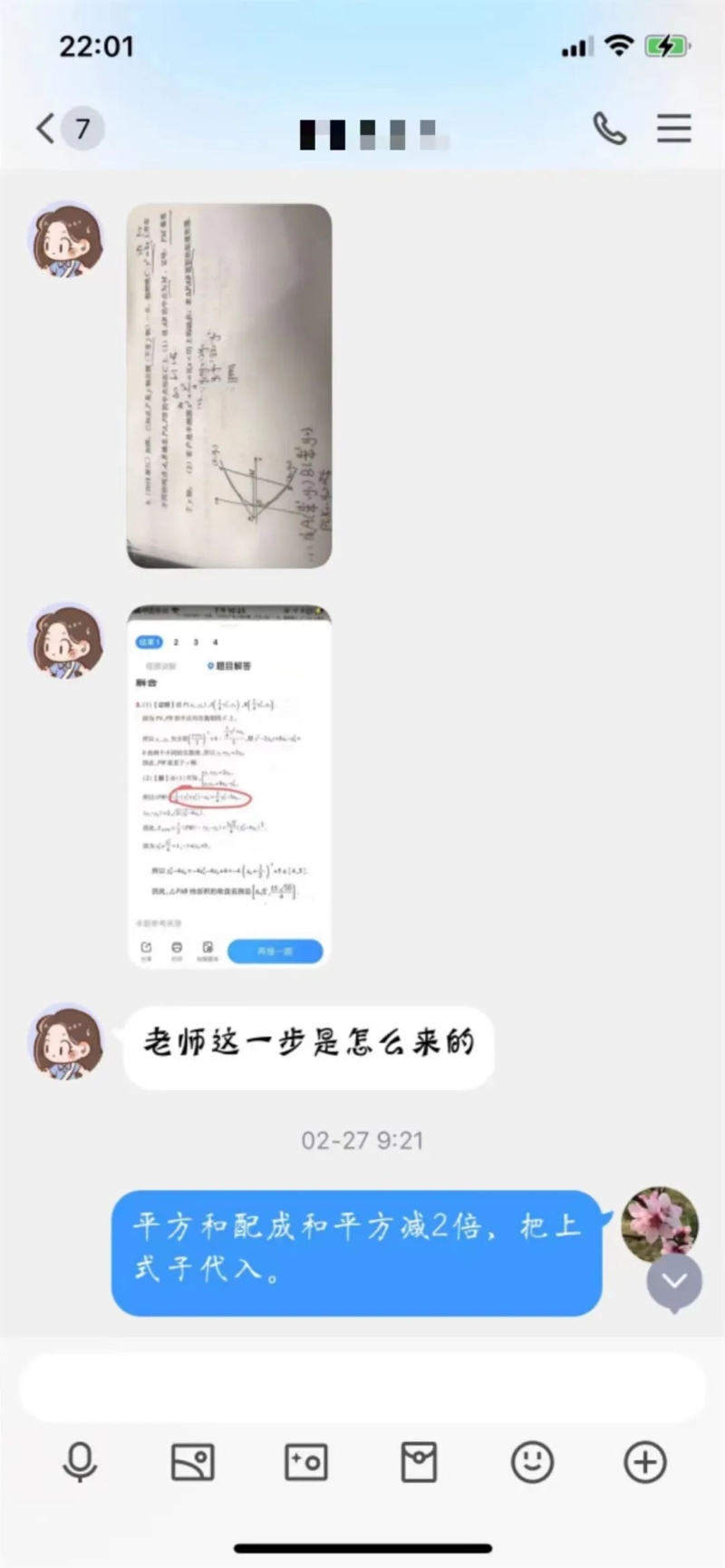Screen dimensions: 725x1568
Task: Open the emoji panel
Action: coord(532,1461)
